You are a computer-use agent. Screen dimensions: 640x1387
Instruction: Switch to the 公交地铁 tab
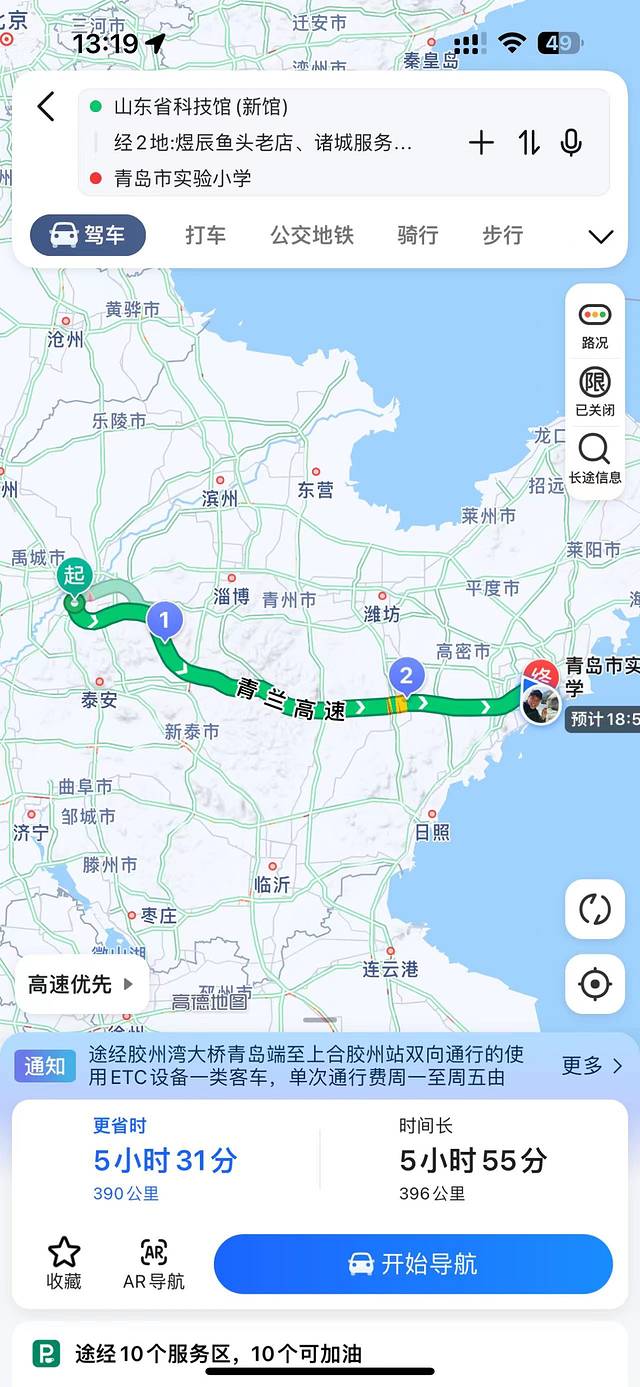point(311,235)
